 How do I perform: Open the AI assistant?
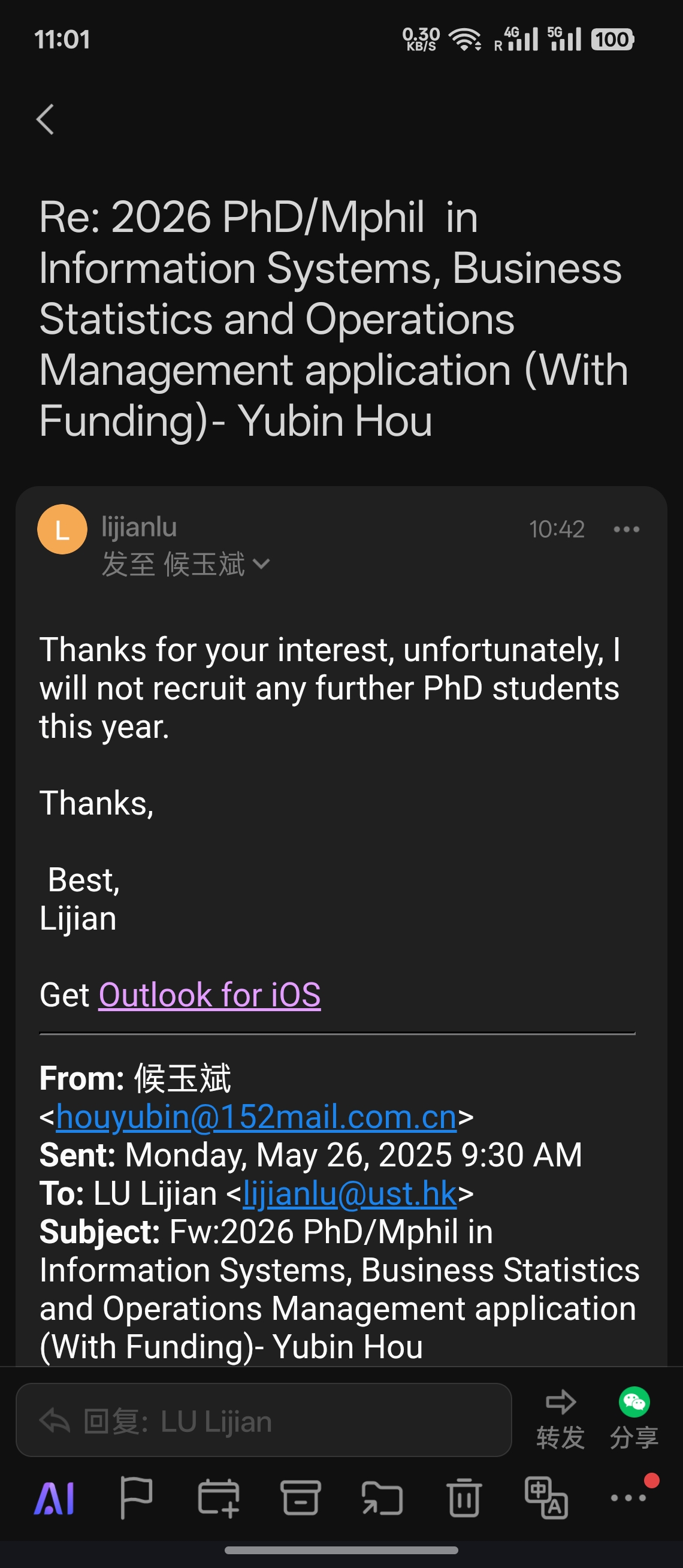[55, 1498]
